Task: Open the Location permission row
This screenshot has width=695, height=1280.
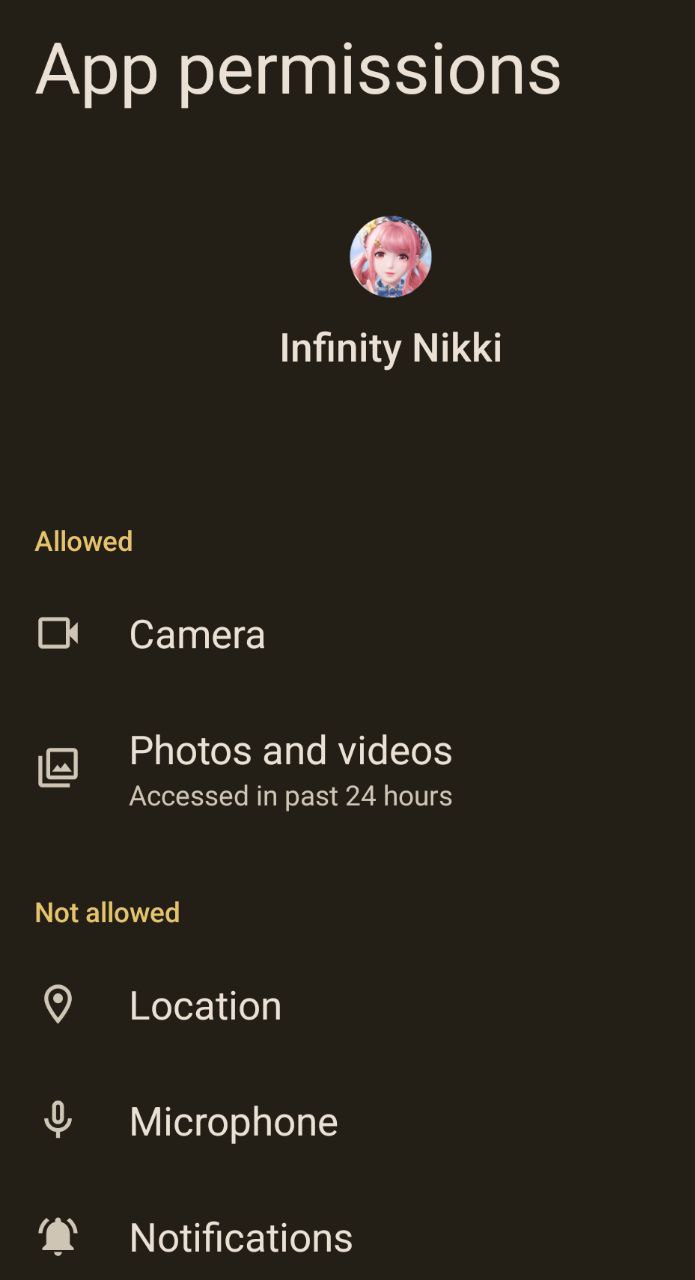Action: [347, 1005]
